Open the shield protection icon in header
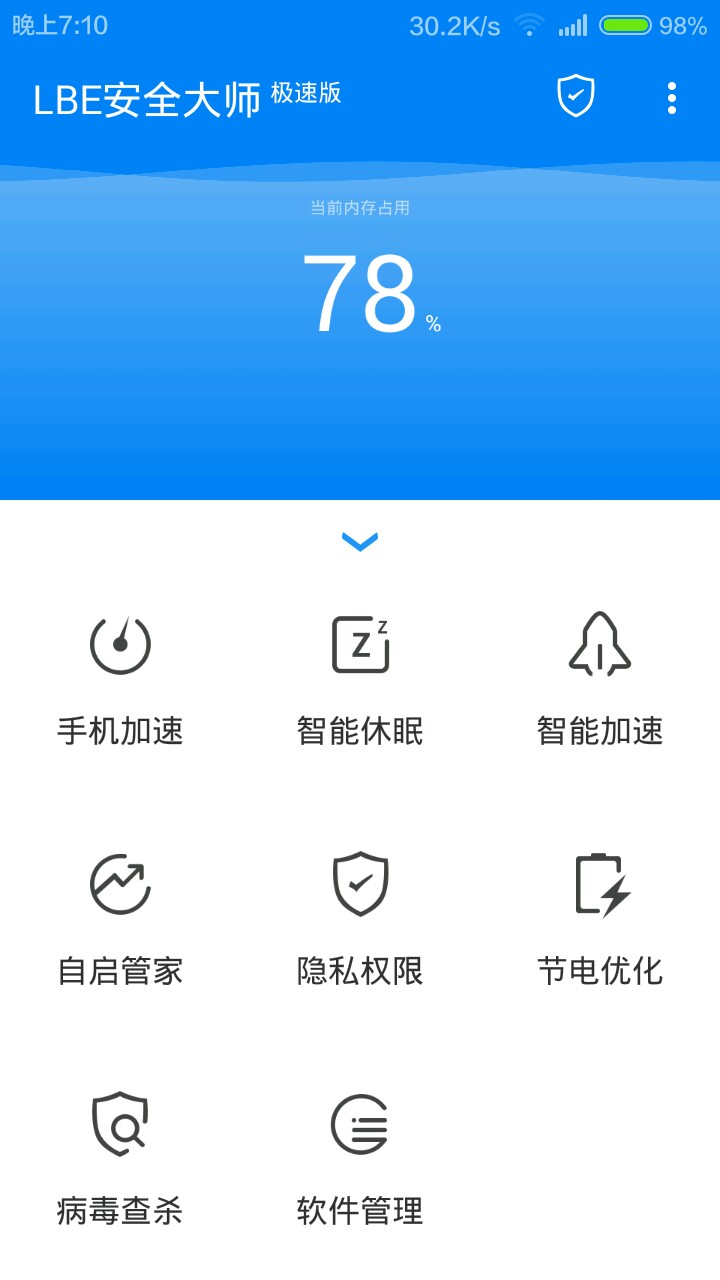 (x=576, y=97)
